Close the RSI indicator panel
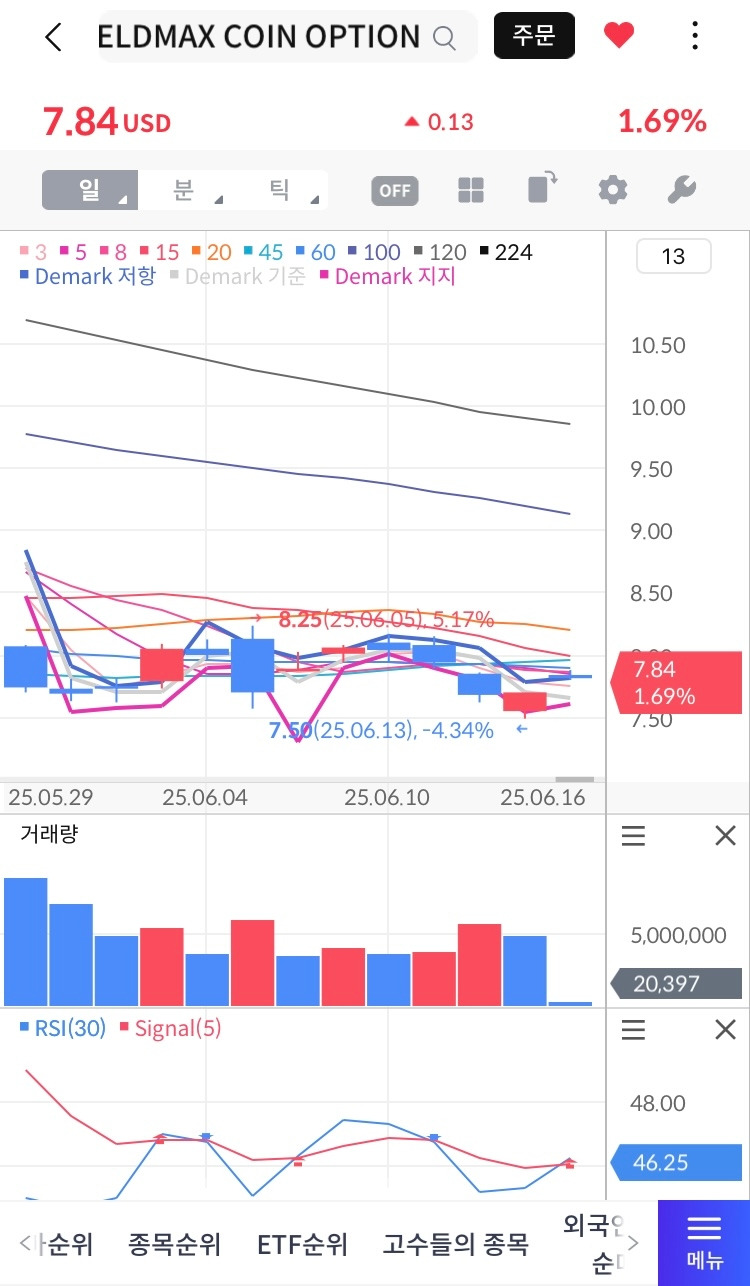The width and height of the screenshot is (750, 1286). point(725,1029)
